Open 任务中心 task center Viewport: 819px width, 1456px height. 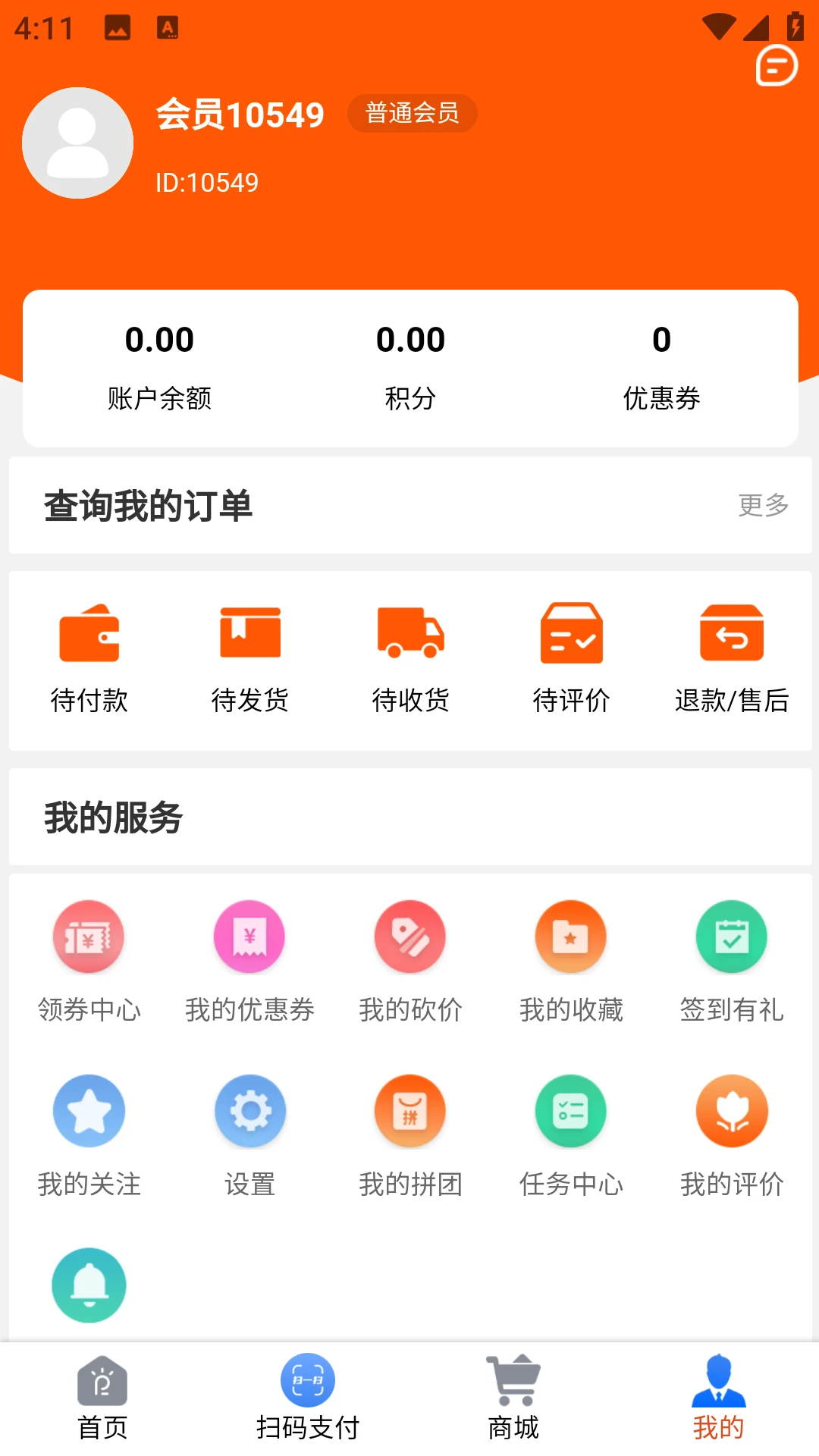[x=571, y=1135]
